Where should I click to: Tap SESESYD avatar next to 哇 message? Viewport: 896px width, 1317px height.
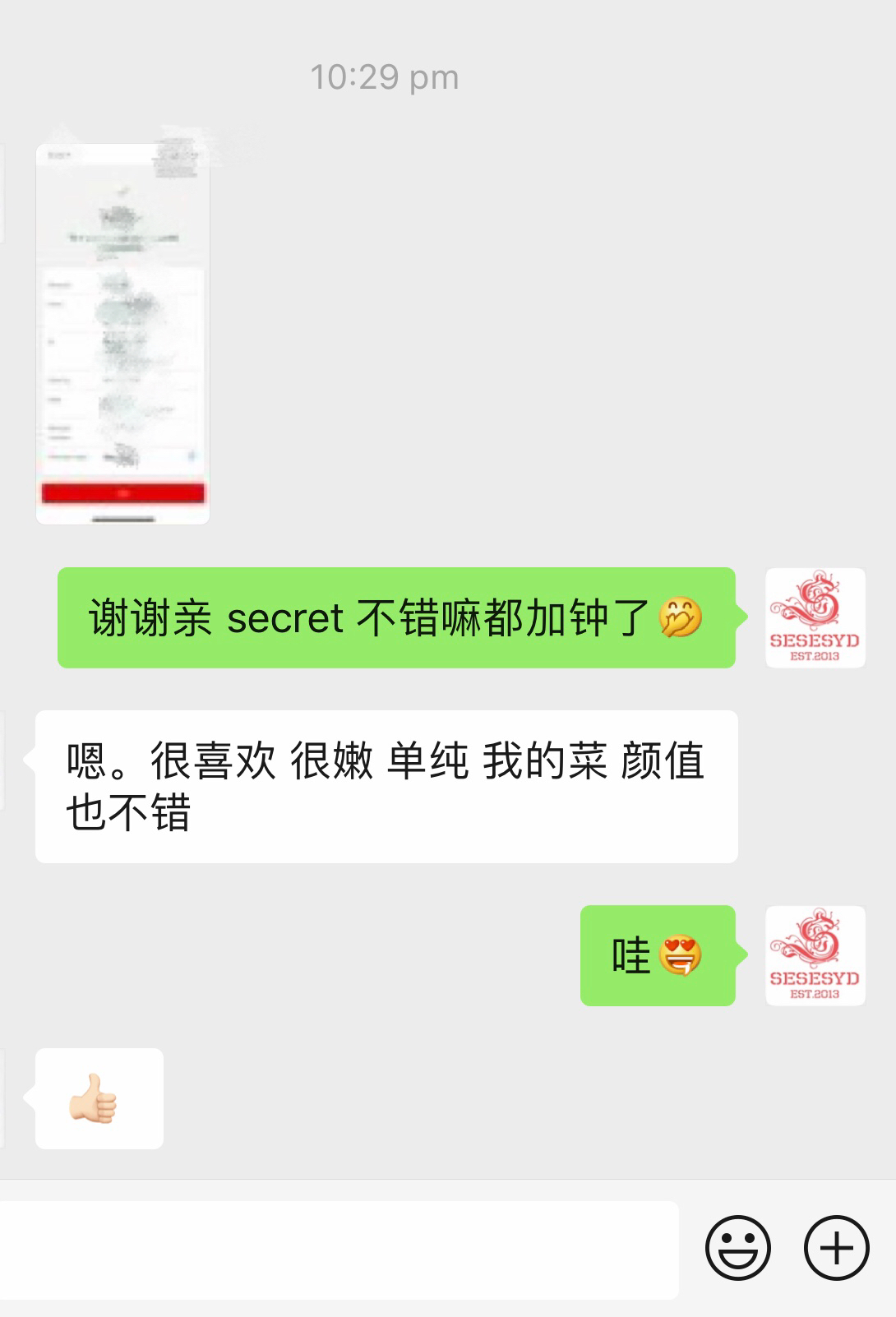[x=815, y=955]
